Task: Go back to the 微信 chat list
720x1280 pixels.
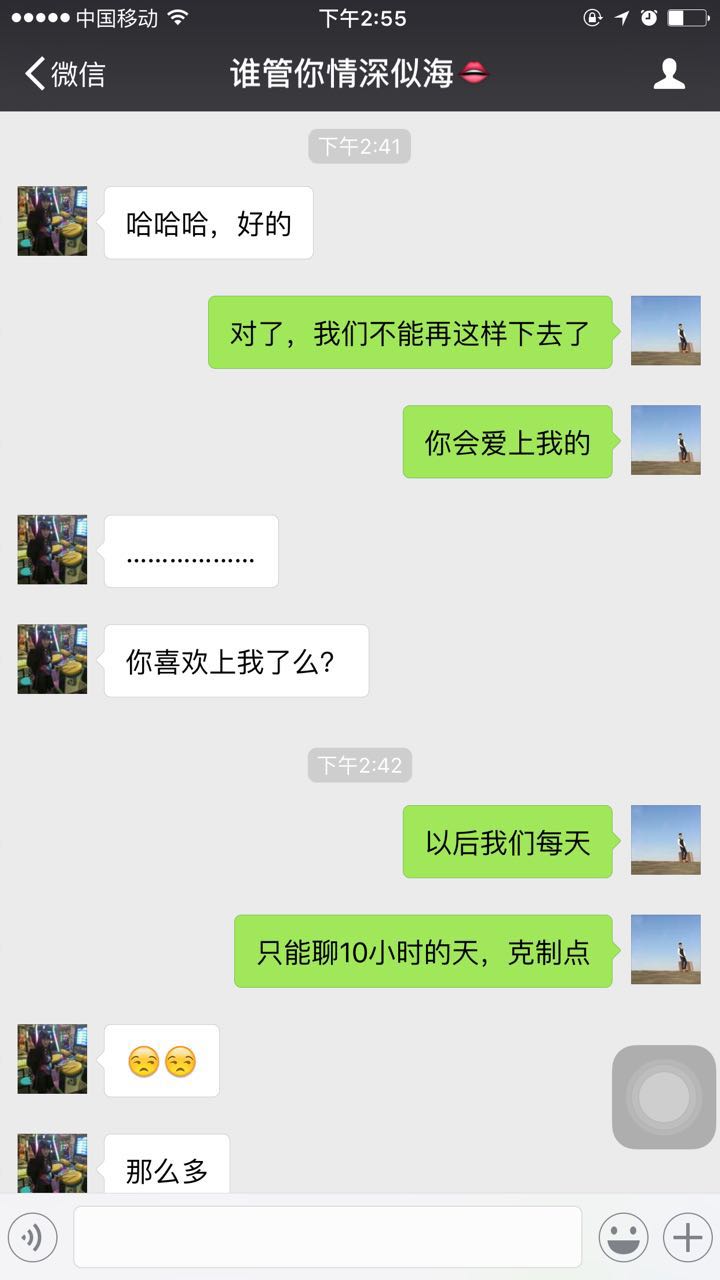Action: pos(65,74)
